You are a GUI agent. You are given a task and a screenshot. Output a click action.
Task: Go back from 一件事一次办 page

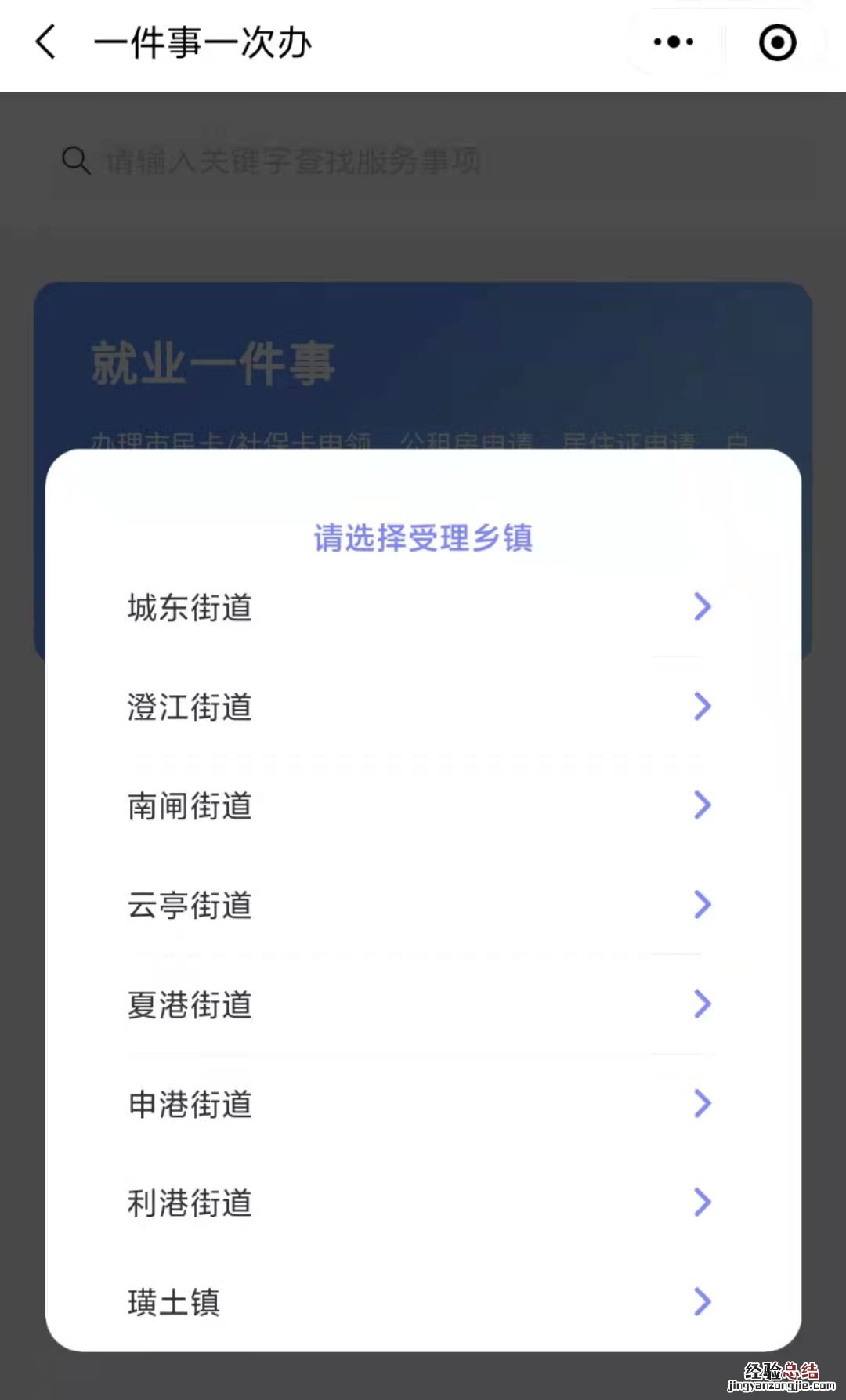point(46,42)
